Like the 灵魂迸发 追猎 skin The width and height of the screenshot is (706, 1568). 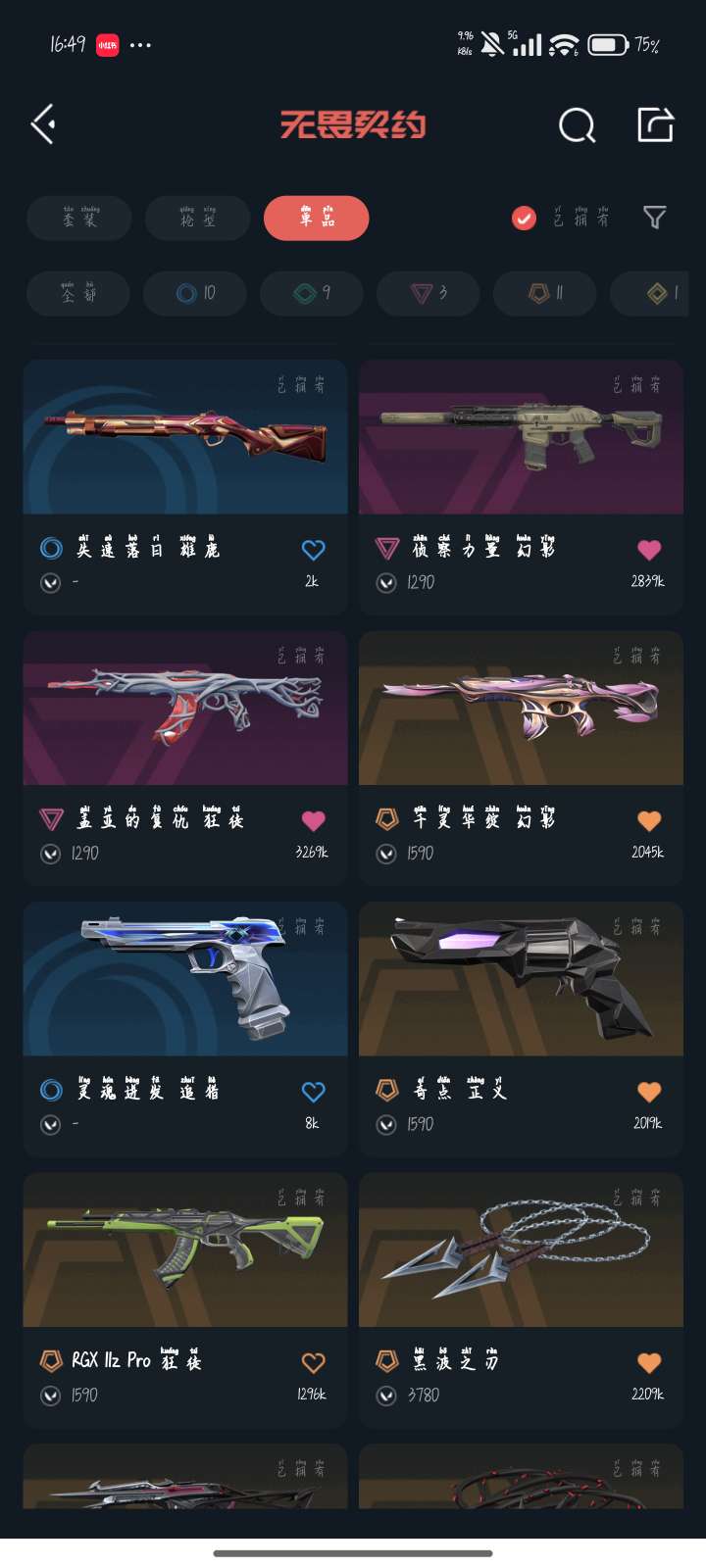[x=313, y=1092]
